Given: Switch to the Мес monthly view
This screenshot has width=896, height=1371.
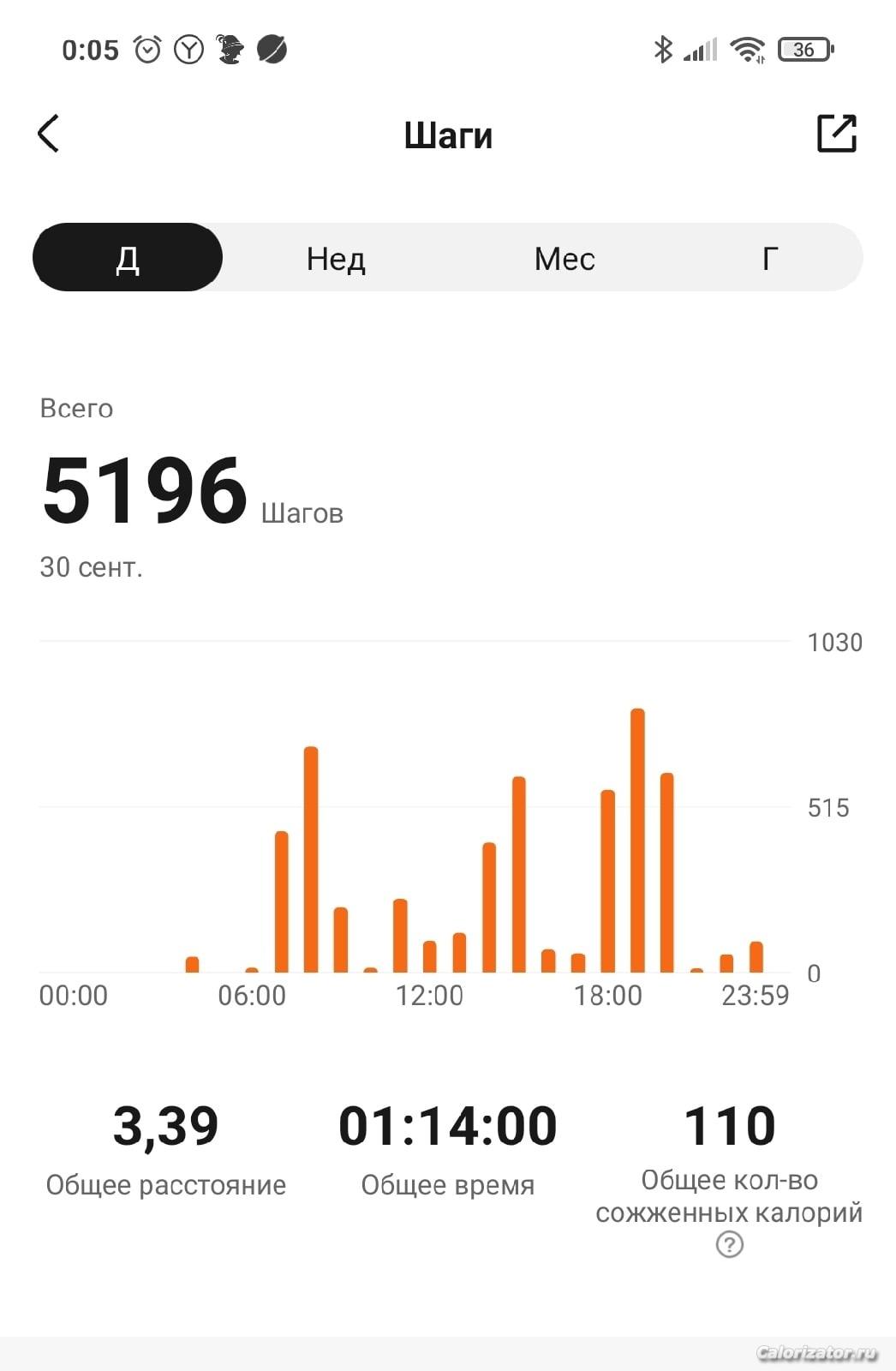Looking at the screenshot, I should click(x=564, y=258).
